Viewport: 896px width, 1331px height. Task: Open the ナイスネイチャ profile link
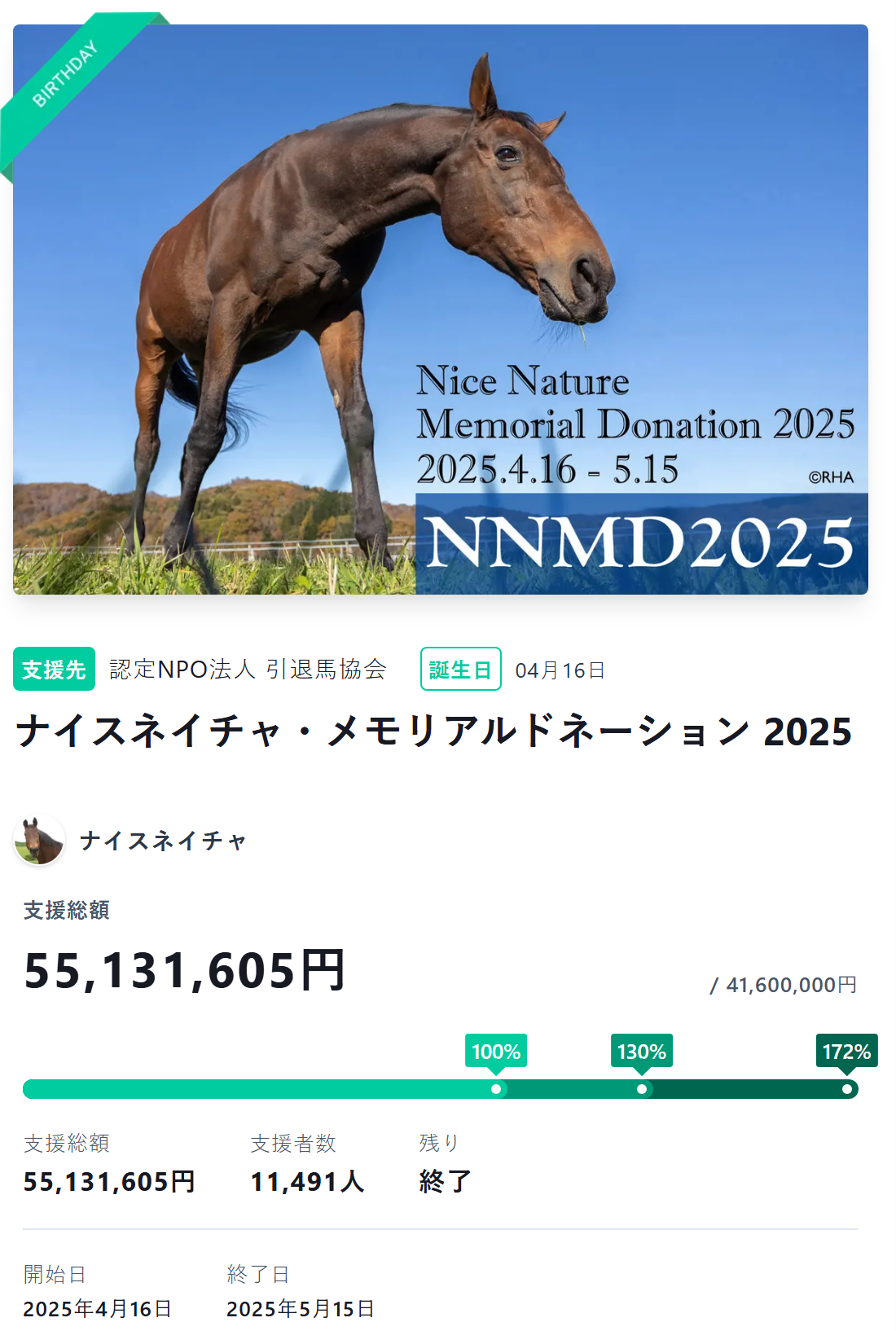[x=163, y=840]
